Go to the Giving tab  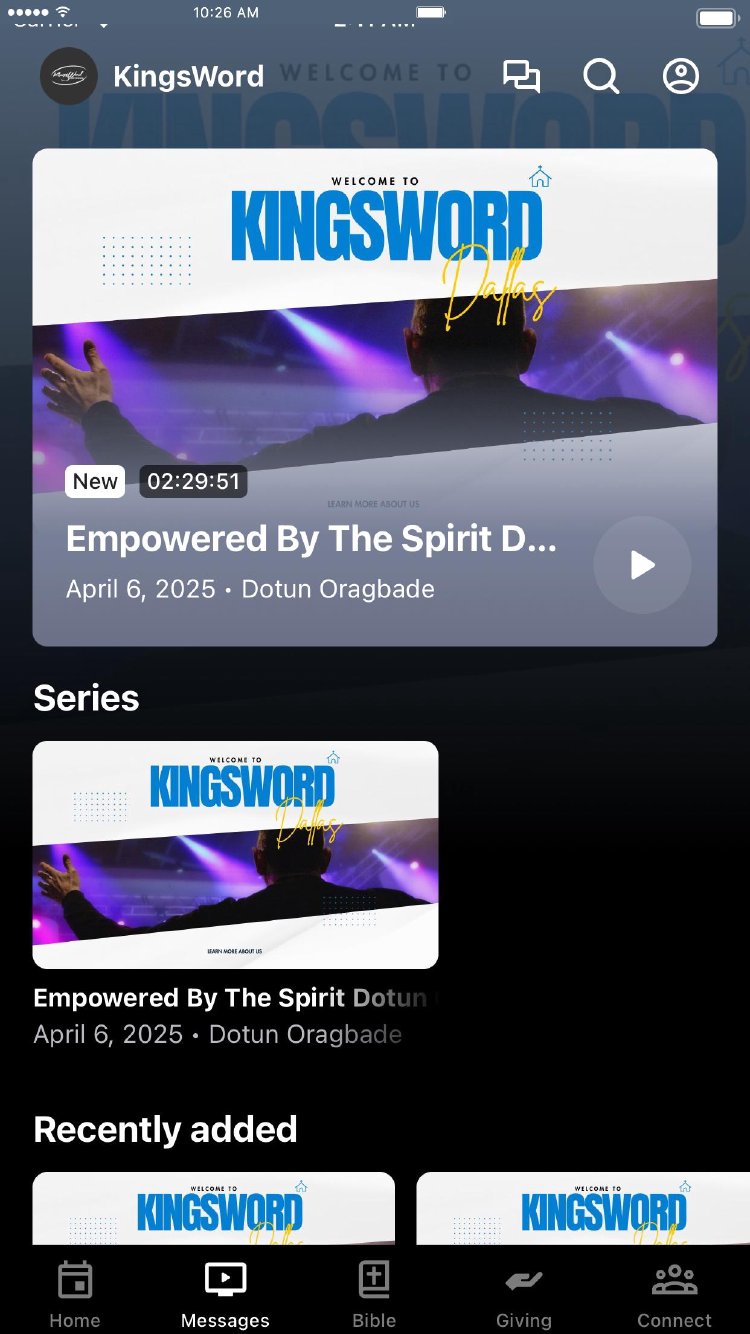[x=524, y=1294]
